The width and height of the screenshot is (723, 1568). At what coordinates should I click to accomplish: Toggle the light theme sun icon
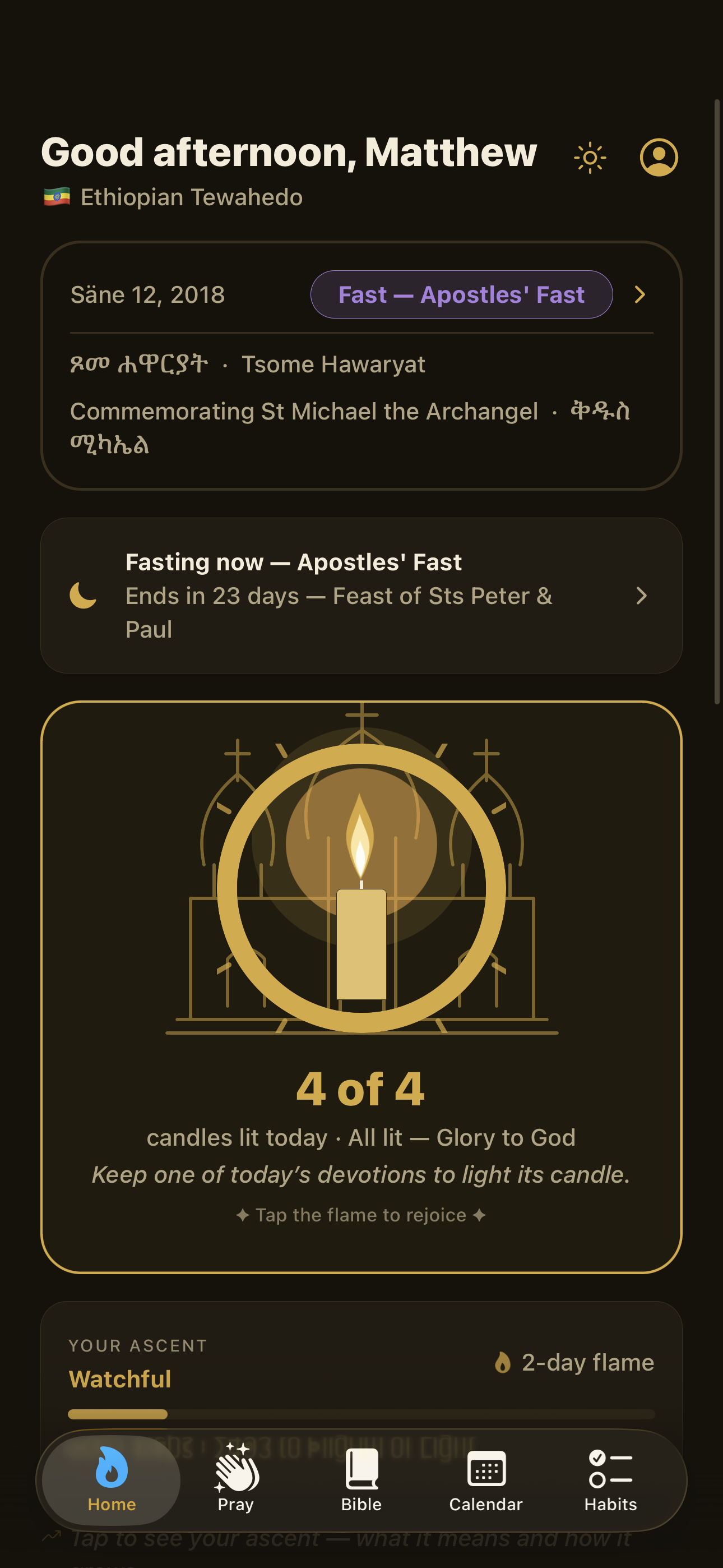click(x=590, y=158)
